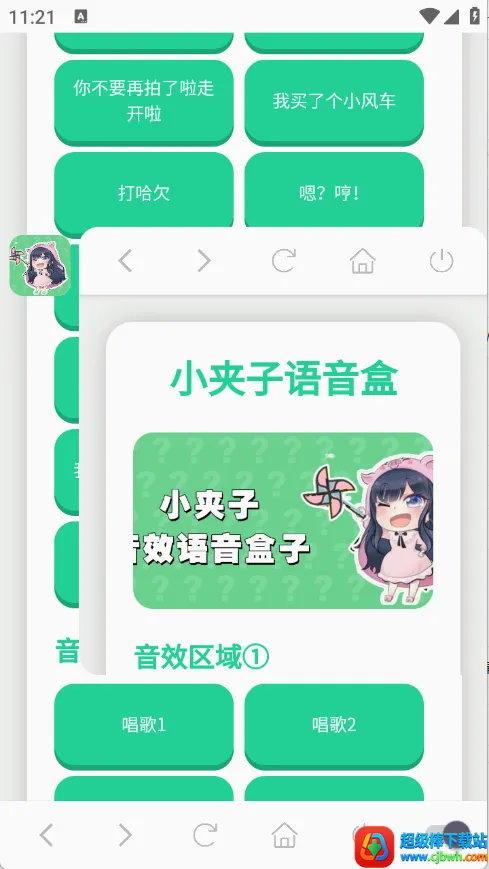Viewport: 489px width, 869px height.
Task: Tap the back arrow in the bottom toolbar
Action: [47, 835]
